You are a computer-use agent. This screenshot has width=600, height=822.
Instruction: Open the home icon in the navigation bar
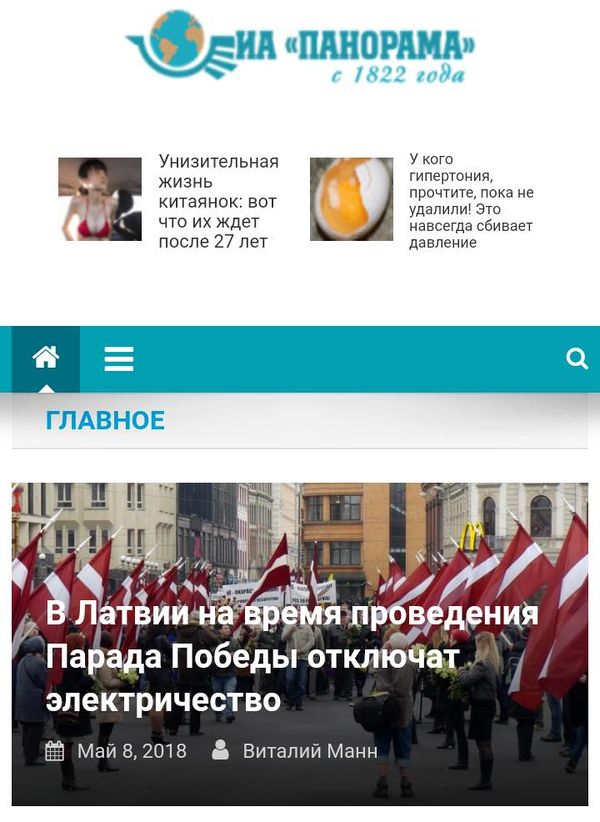pos(46,358)
